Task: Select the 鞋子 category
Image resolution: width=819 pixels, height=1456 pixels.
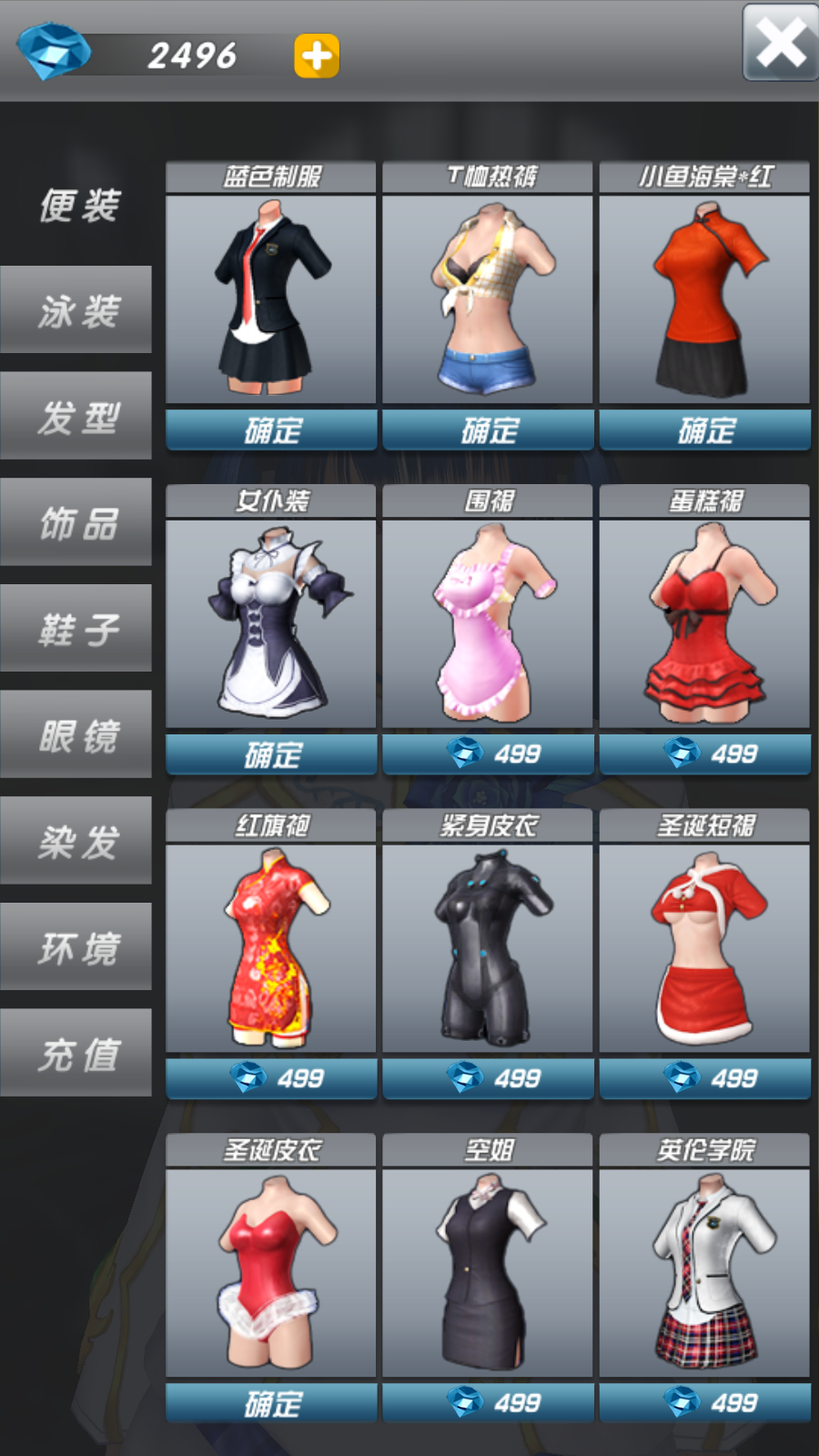Action: pos(76,629)
